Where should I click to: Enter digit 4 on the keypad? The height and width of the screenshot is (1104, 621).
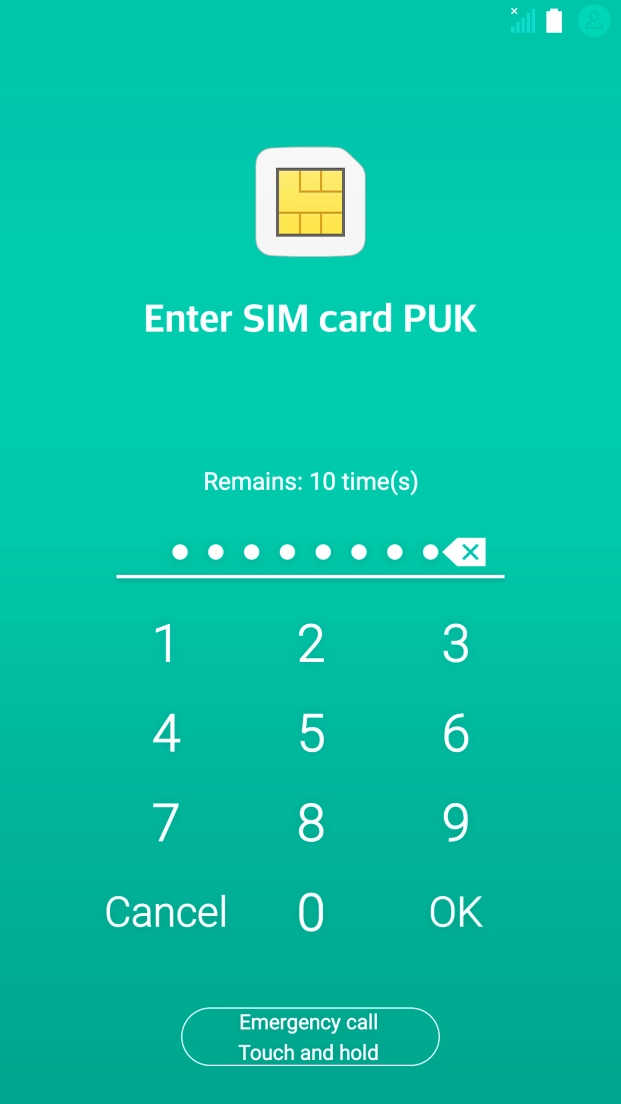pyautogui.click(x=166, y=733)
